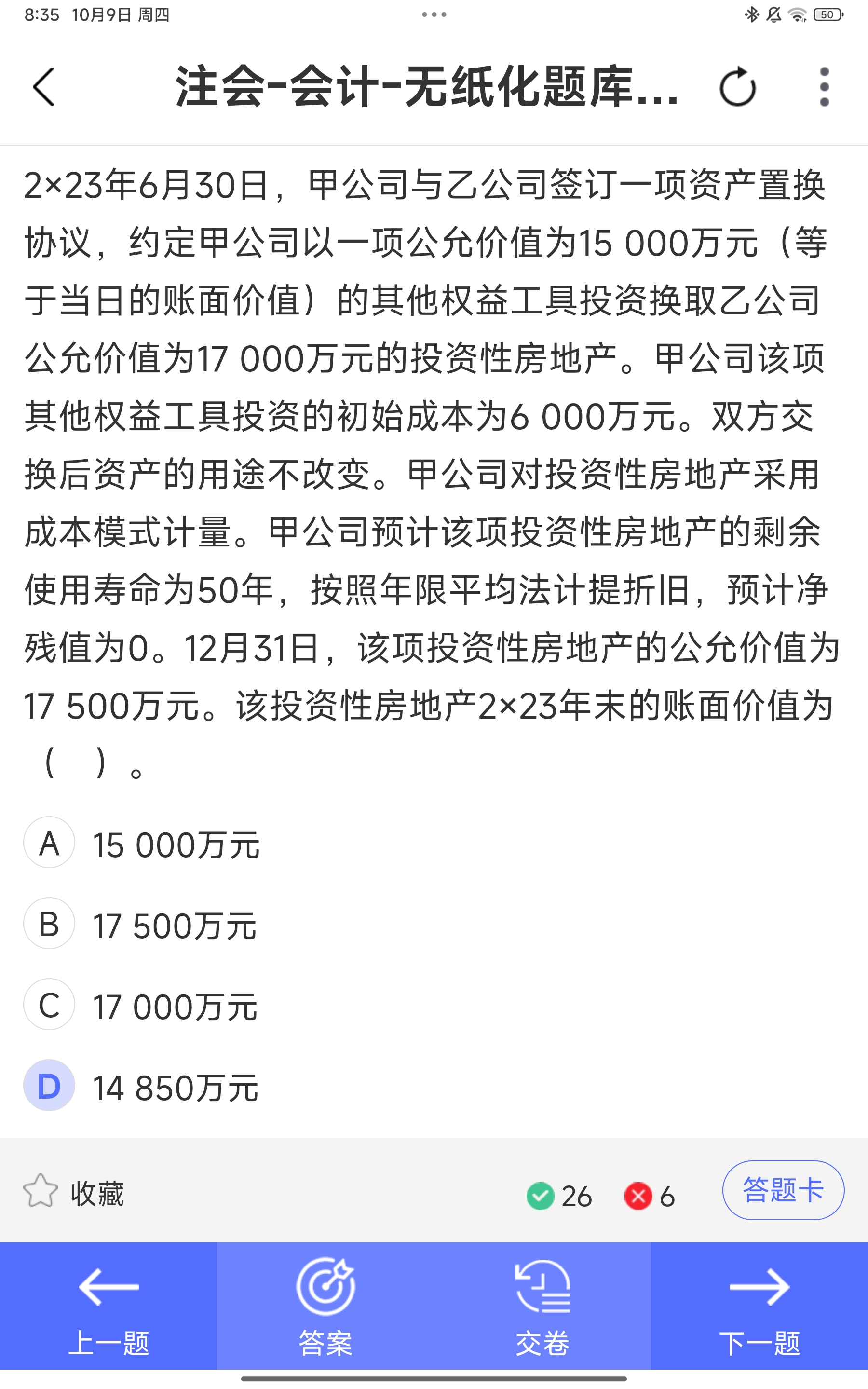Submit the exam with 交卷
Viewport: 868px width, 1389px height.
point(542,1306)
